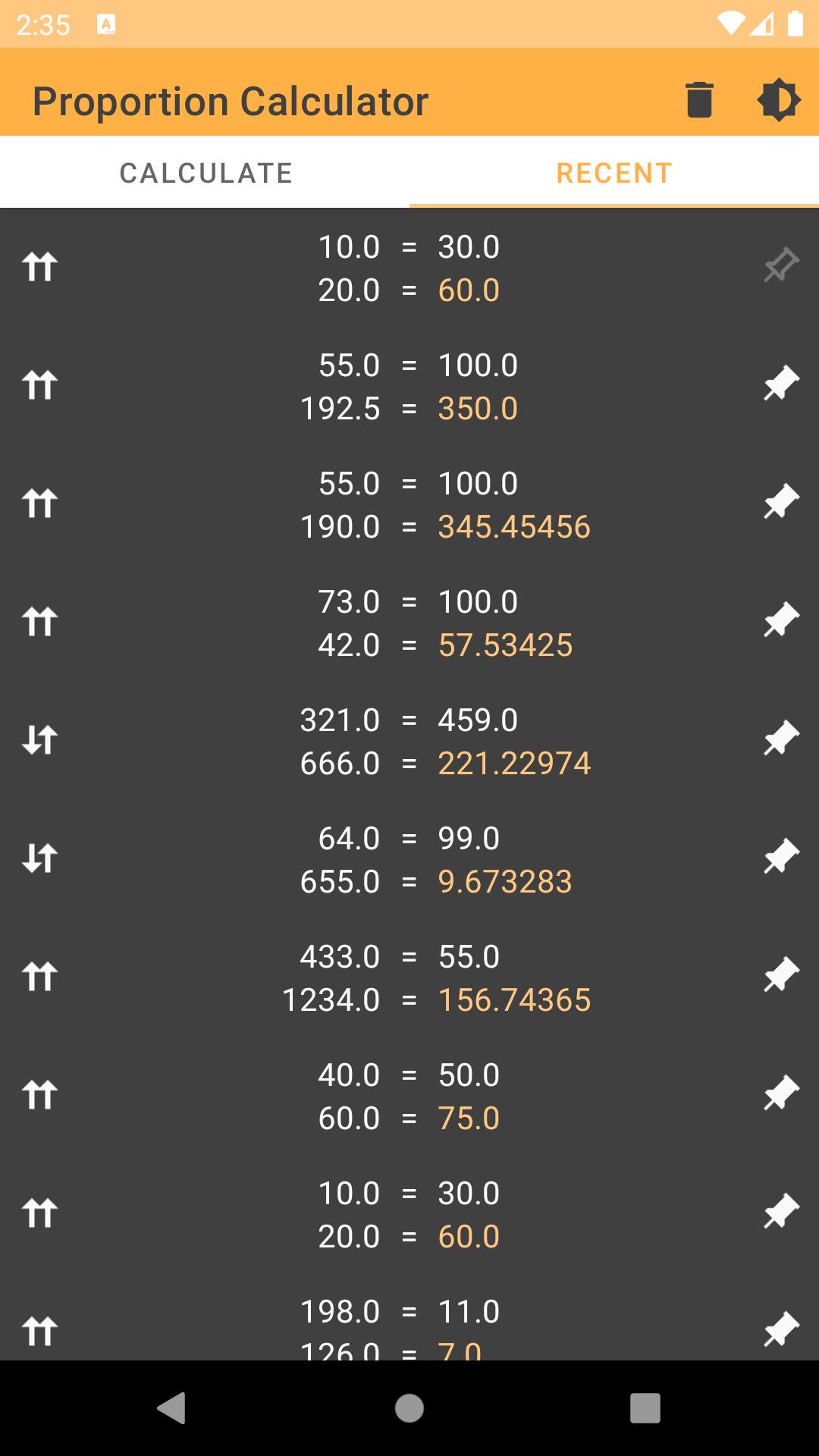Image resolution: width=819 pixels, height=1456 pixels.
Task: Unpin the 655.0 = 9.673283 entry
Action: (x=781, y=857)
